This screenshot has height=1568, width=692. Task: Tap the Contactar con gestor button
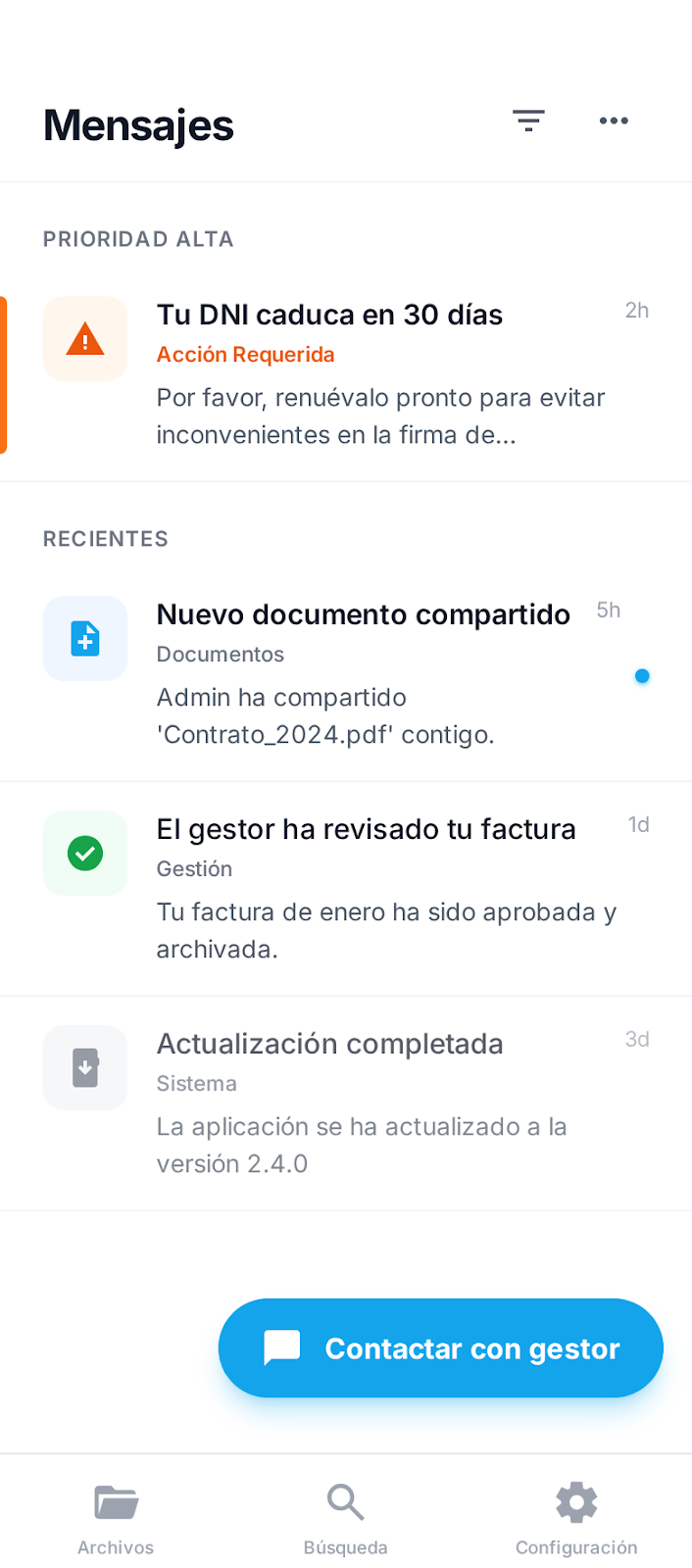point(441,1348)
